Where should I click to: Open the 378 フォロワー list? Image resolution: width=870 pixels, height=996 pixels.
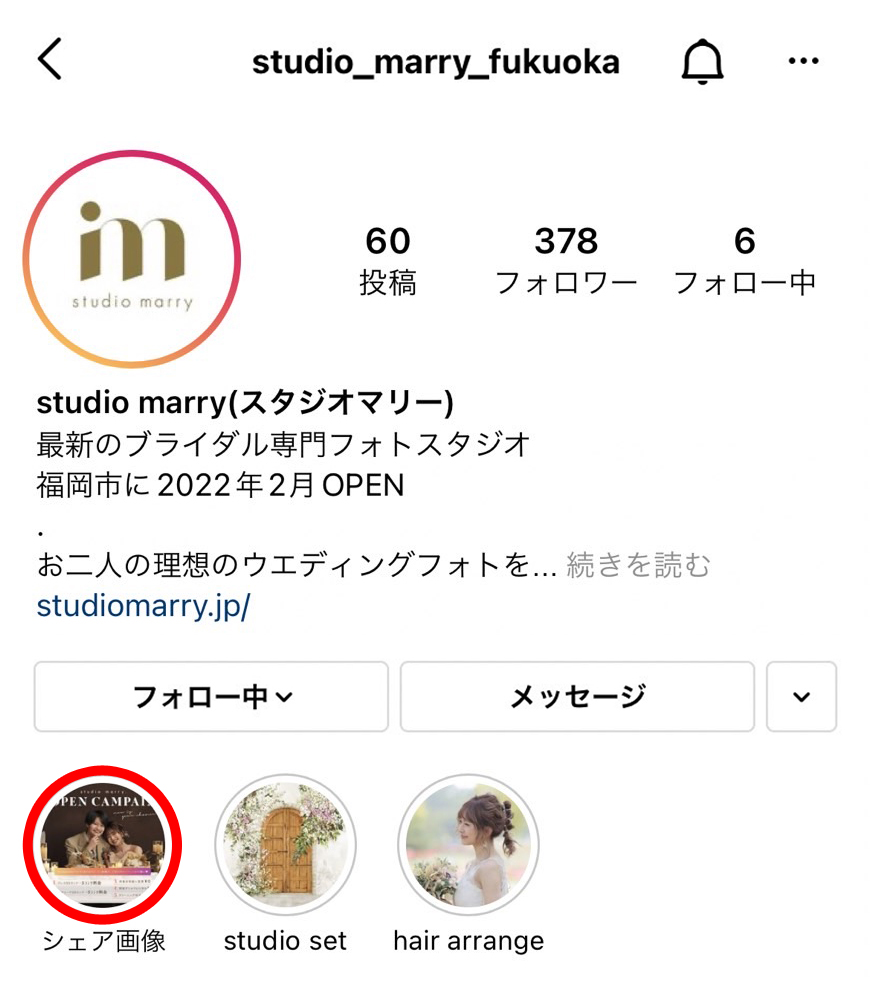[x=566, y=260]
